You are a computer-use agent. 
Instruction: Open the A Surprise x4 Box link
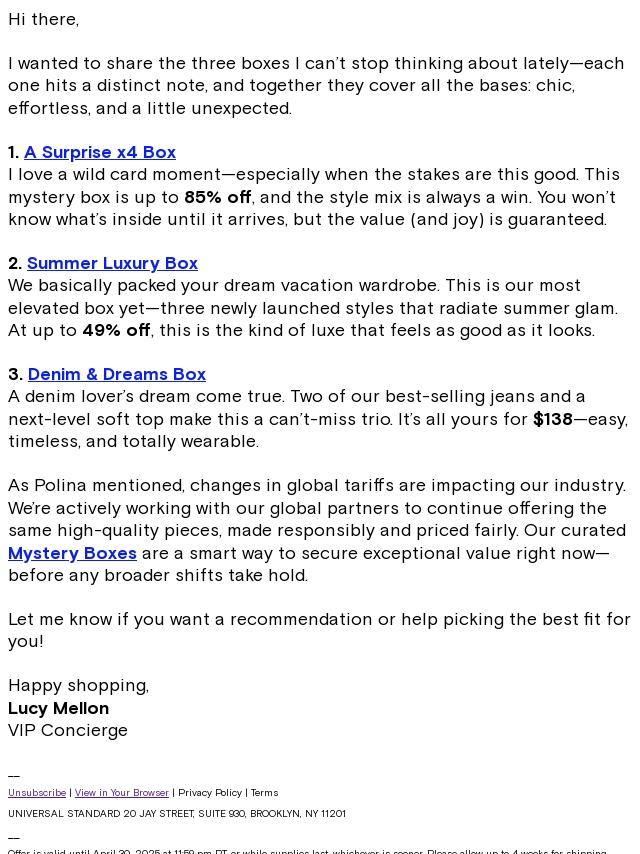pos(100,152)
